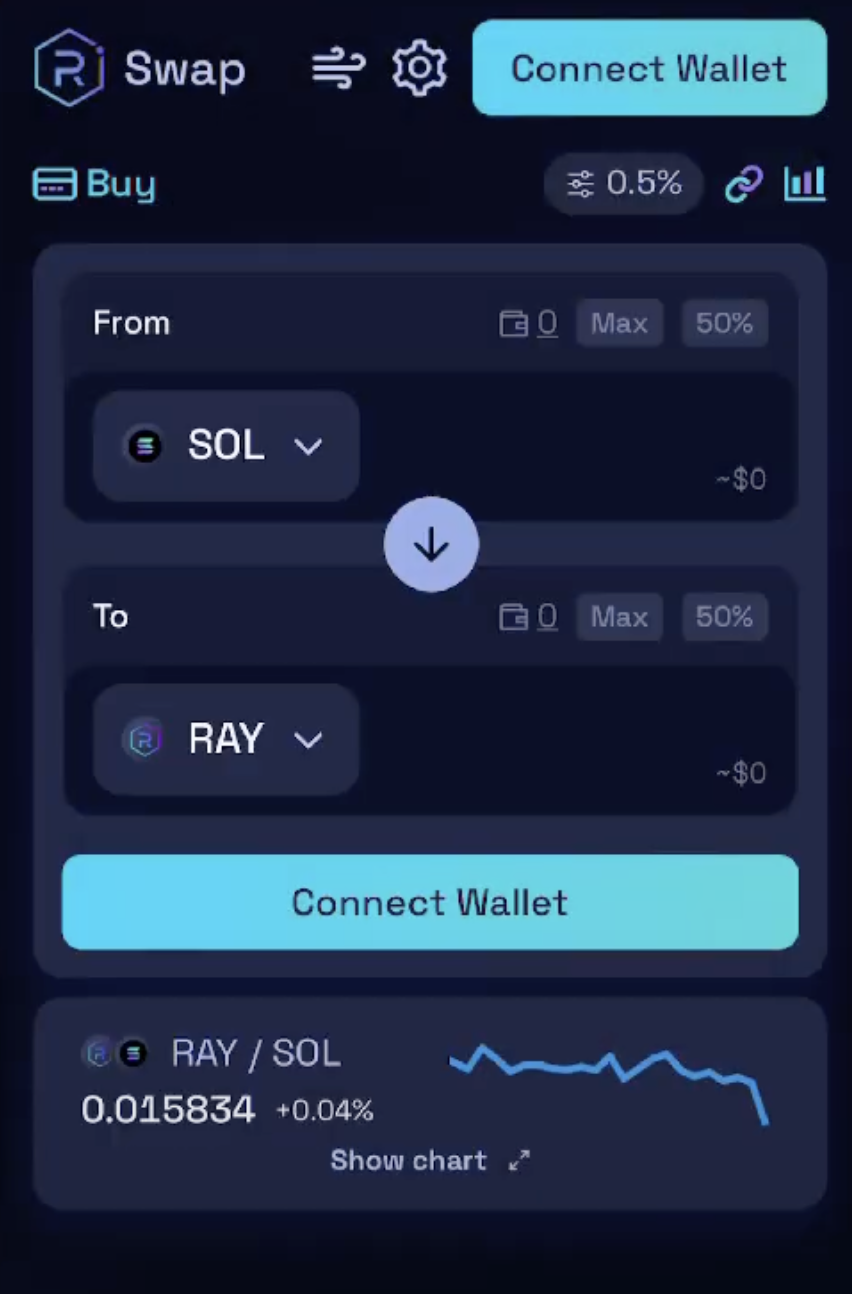Image resolution: width=852 pixels, height=1294 pixels.
Task: Flip tokens with the down arrow button
Action: (431, 544)
